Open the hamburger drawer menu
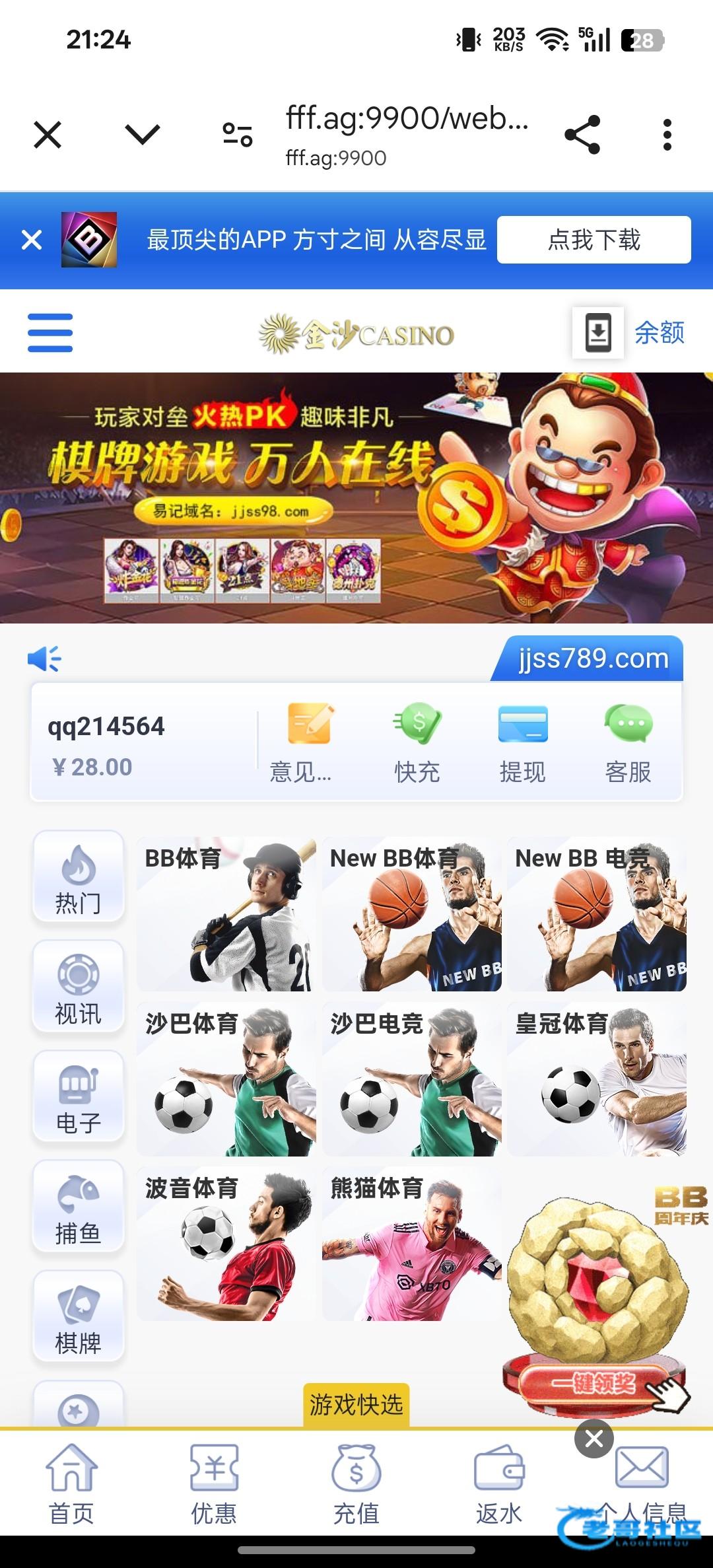Image resolution: width=713 pixels, height=1568 pixels. 50,333
